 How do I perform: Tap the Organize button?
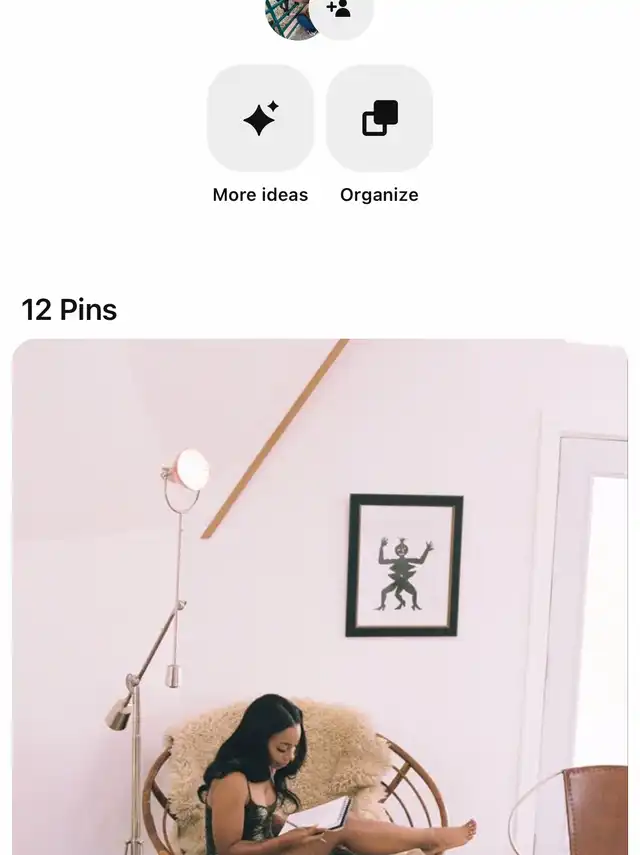(x=379, y=119)
